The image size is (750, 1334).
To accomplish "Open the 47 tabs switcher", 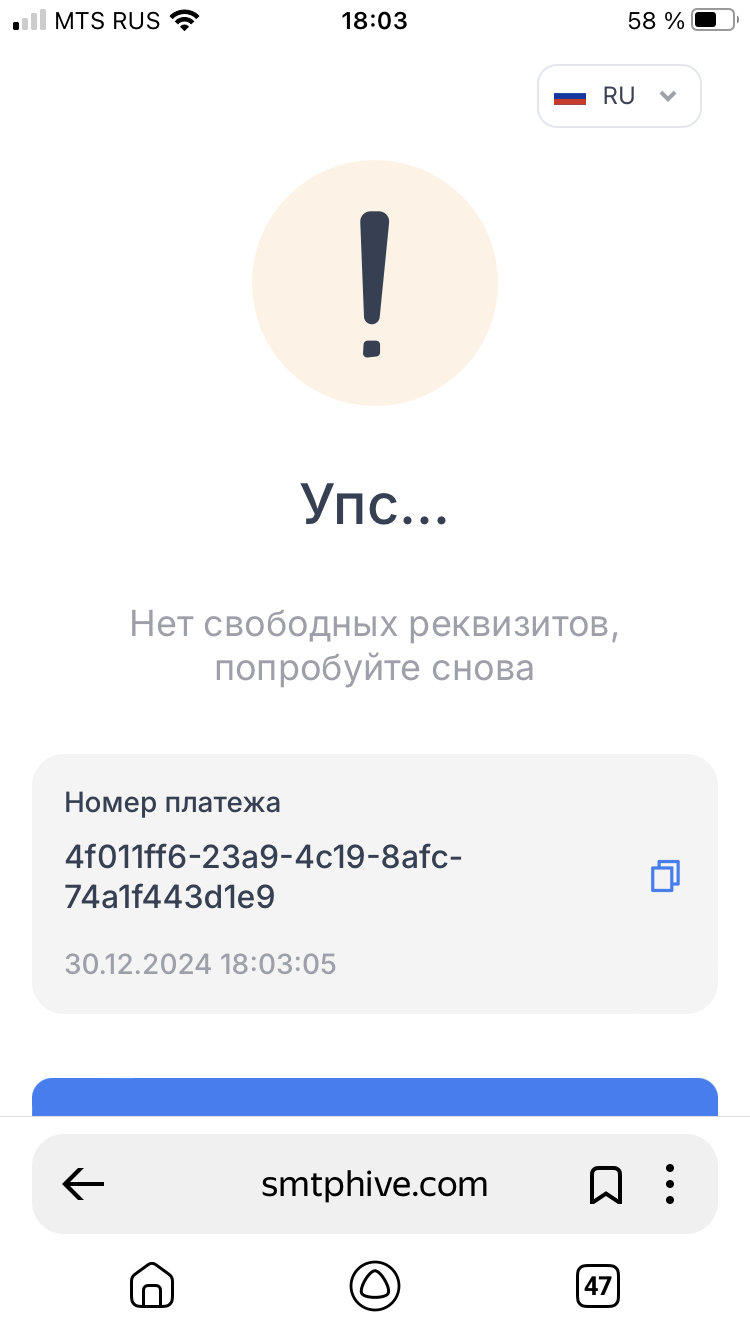I will click(x=598, y=1284).
